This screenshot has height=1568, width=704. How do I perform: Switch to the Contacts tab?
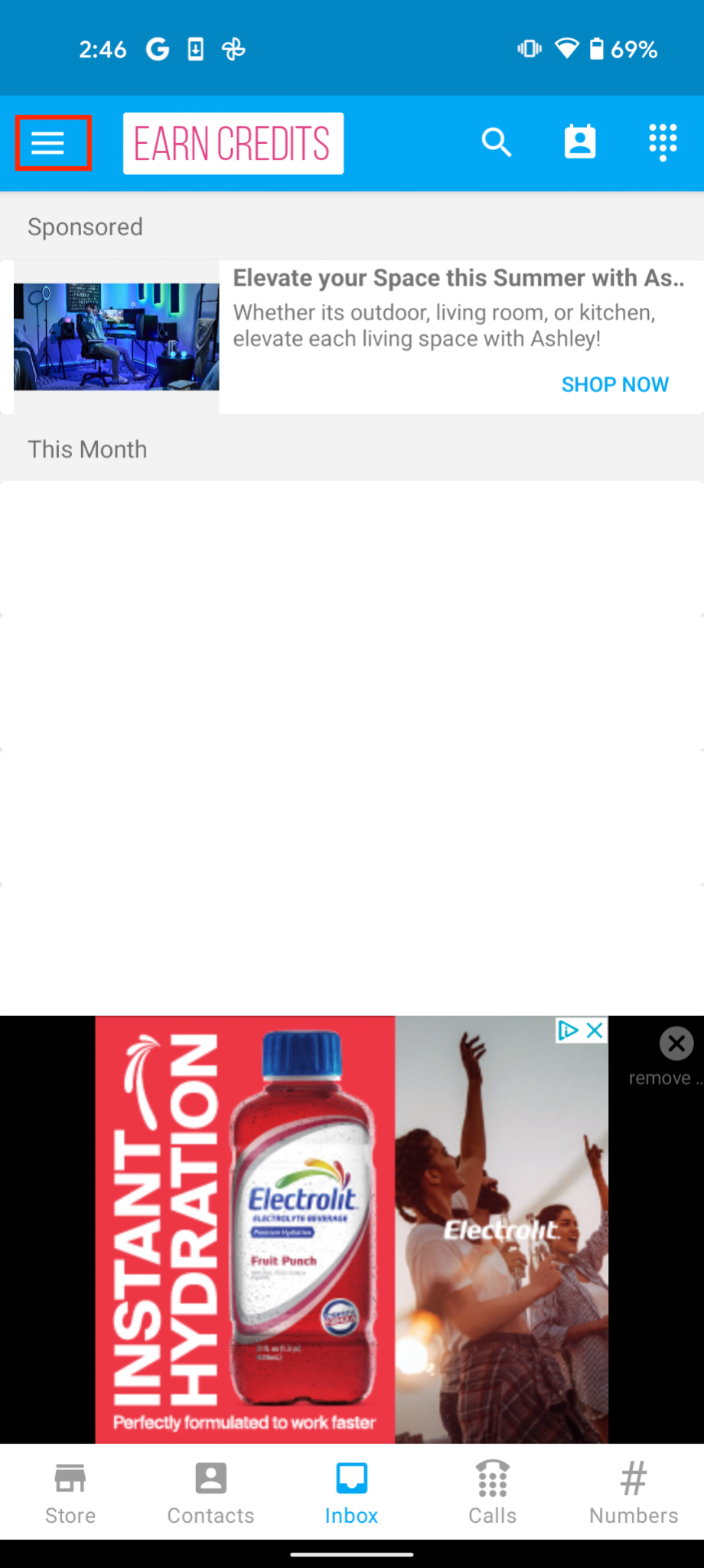(x=210, y=1493)
